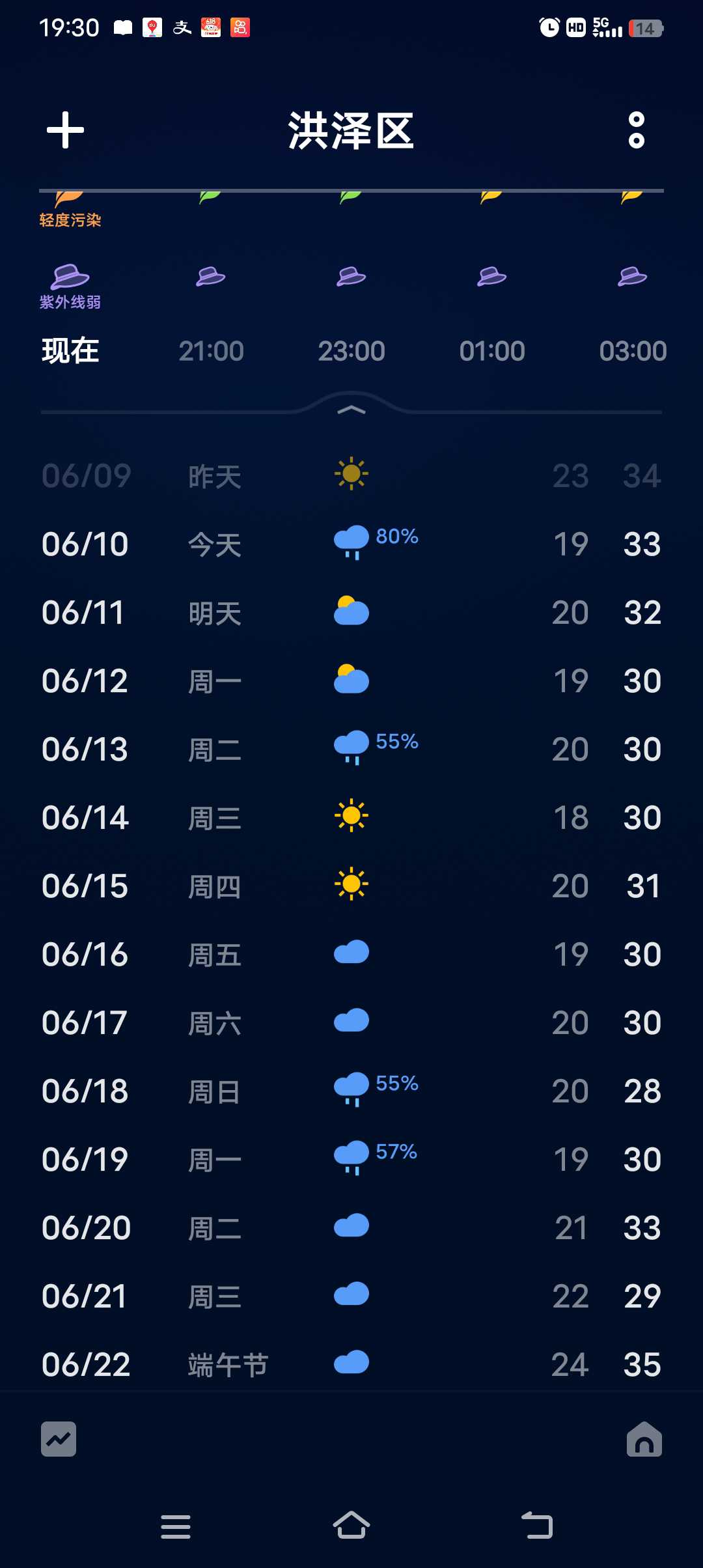Open the 06/19 forecast with 57% rain

pos(351,1160)
